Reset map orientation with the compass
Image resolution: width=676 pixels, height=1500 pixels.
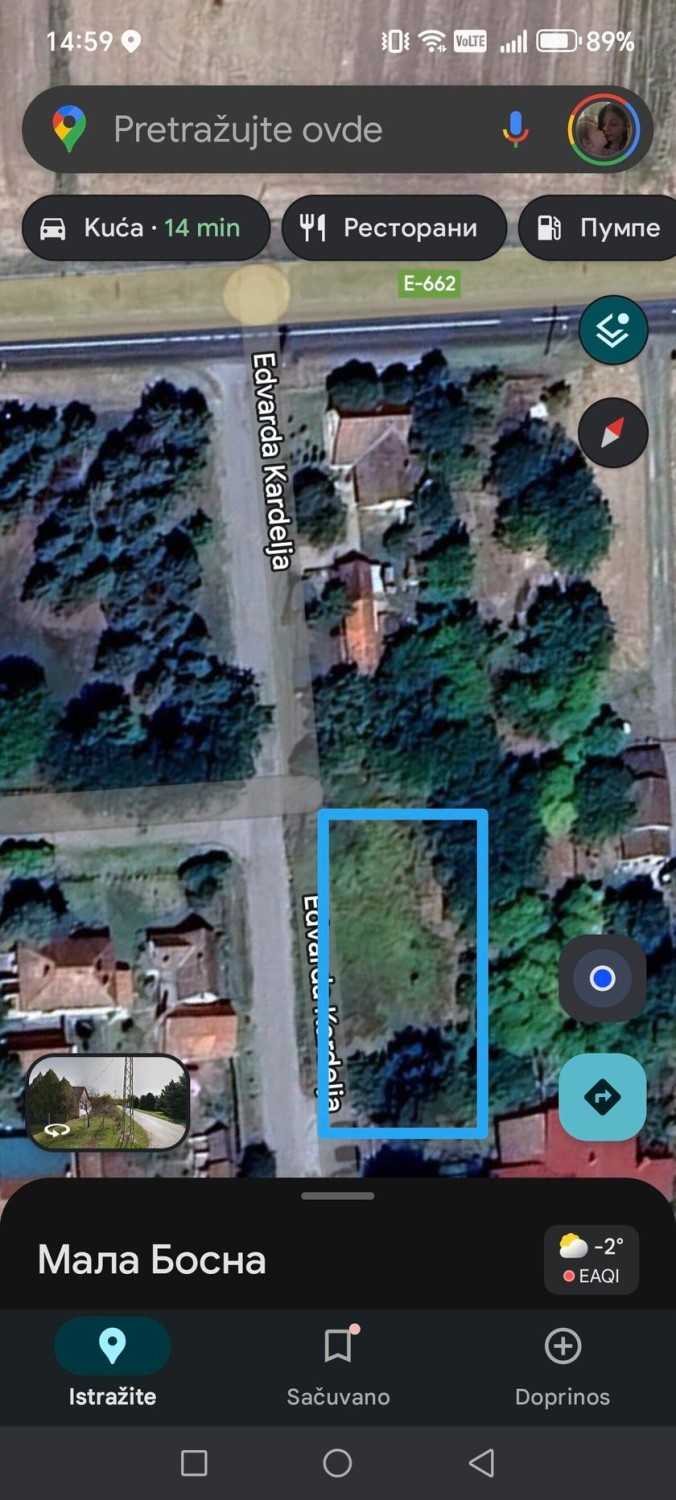coord(613,432)
